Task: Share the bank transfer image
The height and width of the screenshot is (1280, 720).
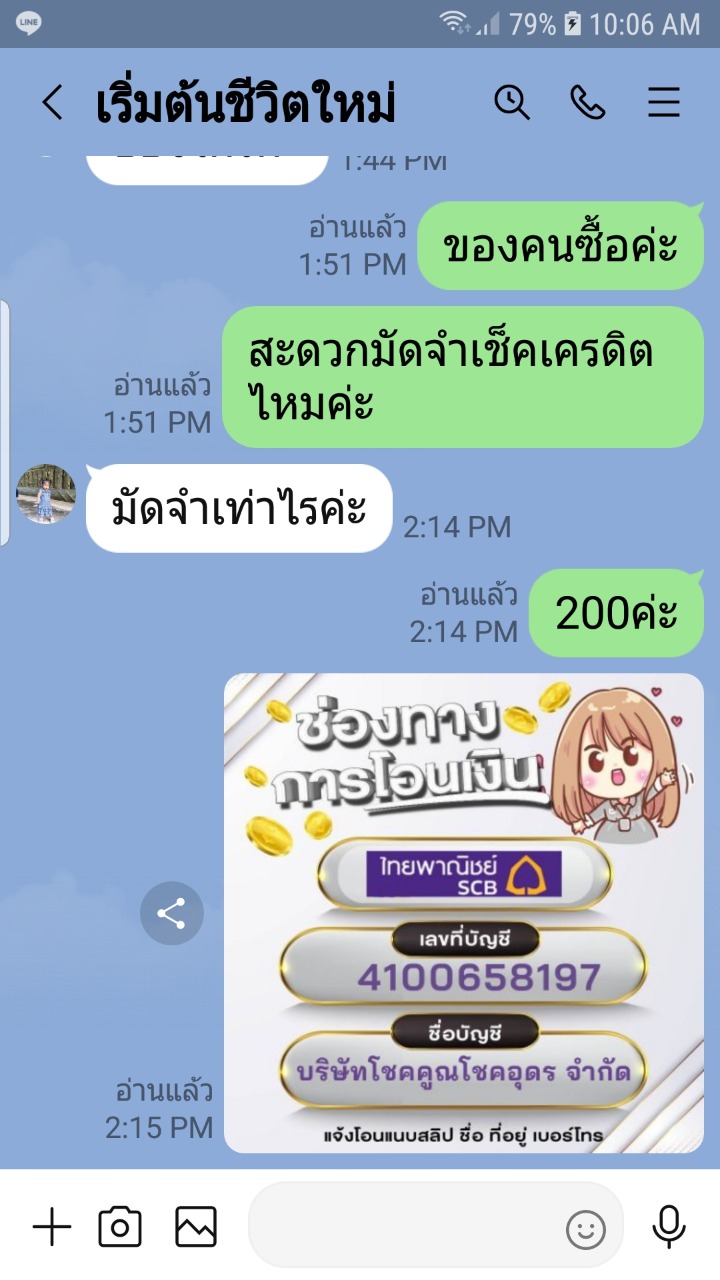Action: (172, 913)
